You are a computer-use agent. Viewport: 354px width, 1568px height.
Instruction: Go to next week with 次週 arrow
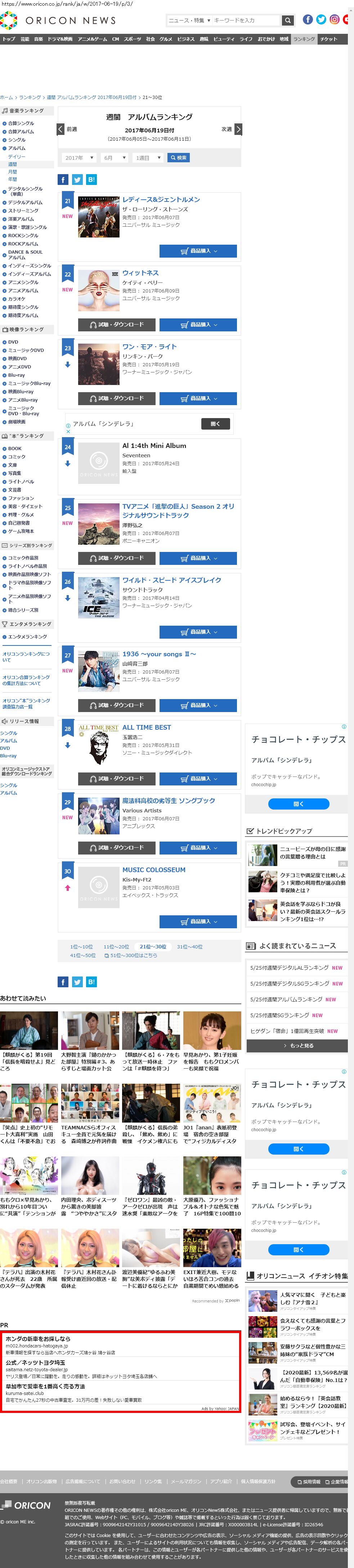[x=238, y=129]
